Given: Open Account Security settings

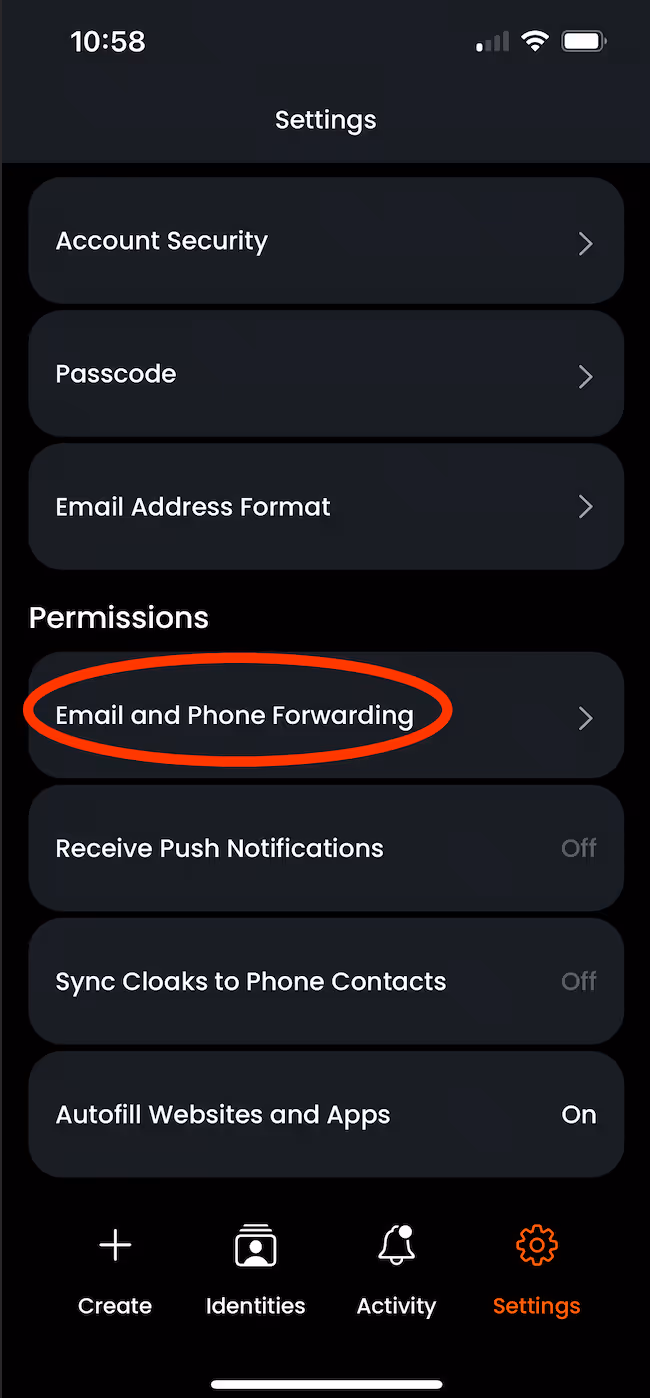Looking at the screenshot, I should click(325, 241).
